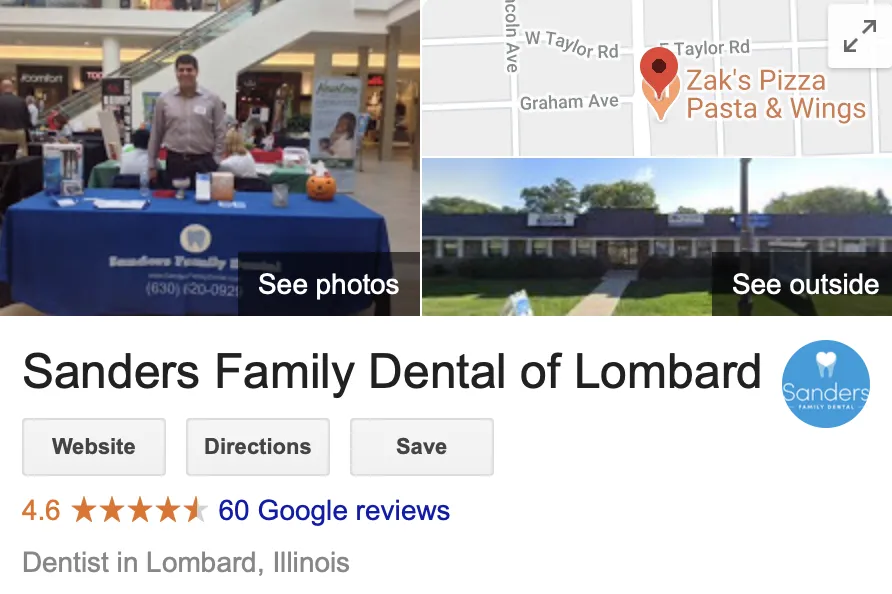This screenshot has width=892, height=594.
Task: Open the See outside street view
Action: coord(657,237)
